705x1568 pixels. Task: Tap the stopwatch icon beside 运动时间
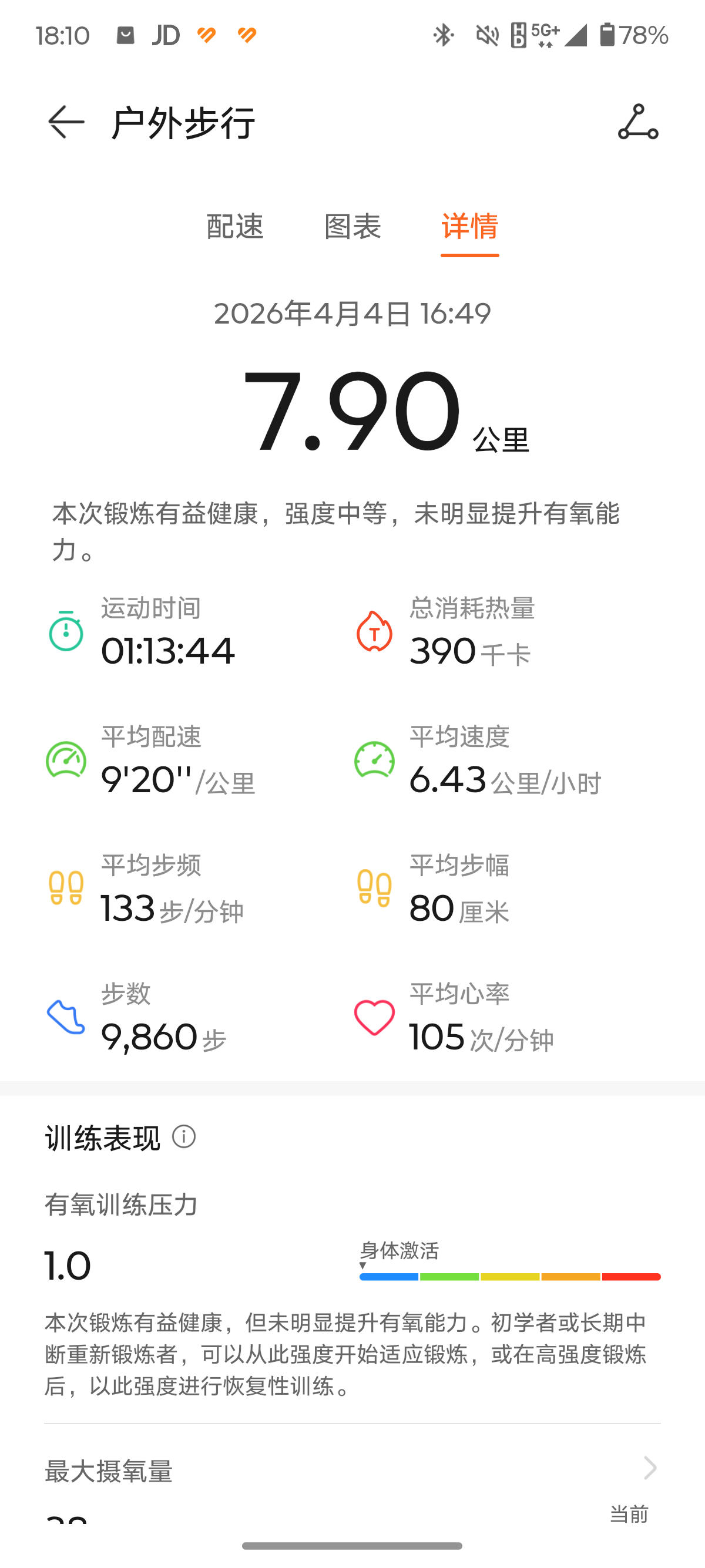66,634
